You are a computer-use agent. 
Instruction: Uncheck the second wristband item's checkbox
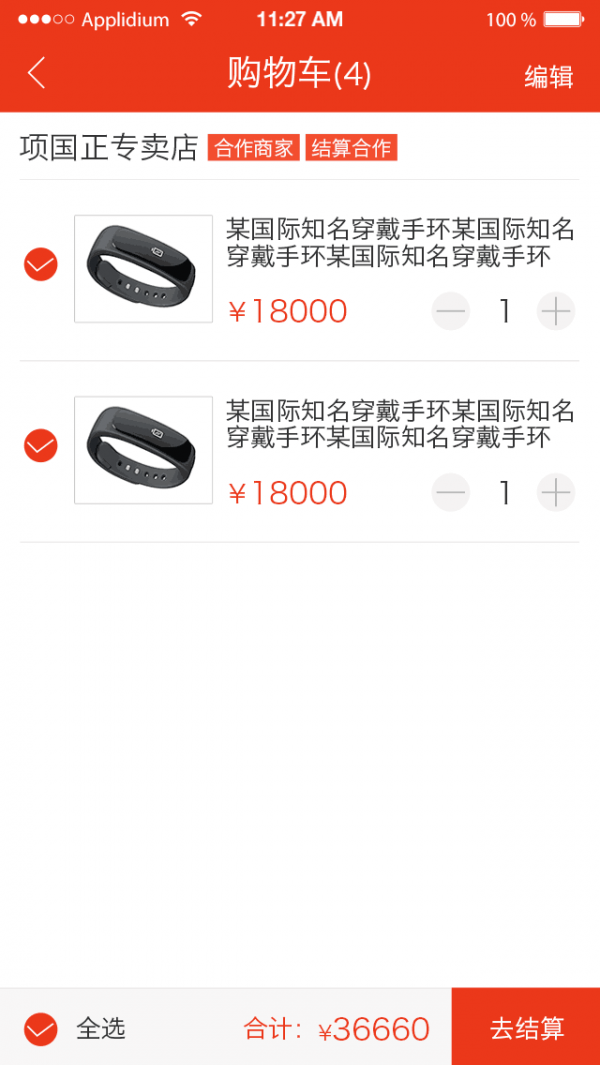[41, 445]
